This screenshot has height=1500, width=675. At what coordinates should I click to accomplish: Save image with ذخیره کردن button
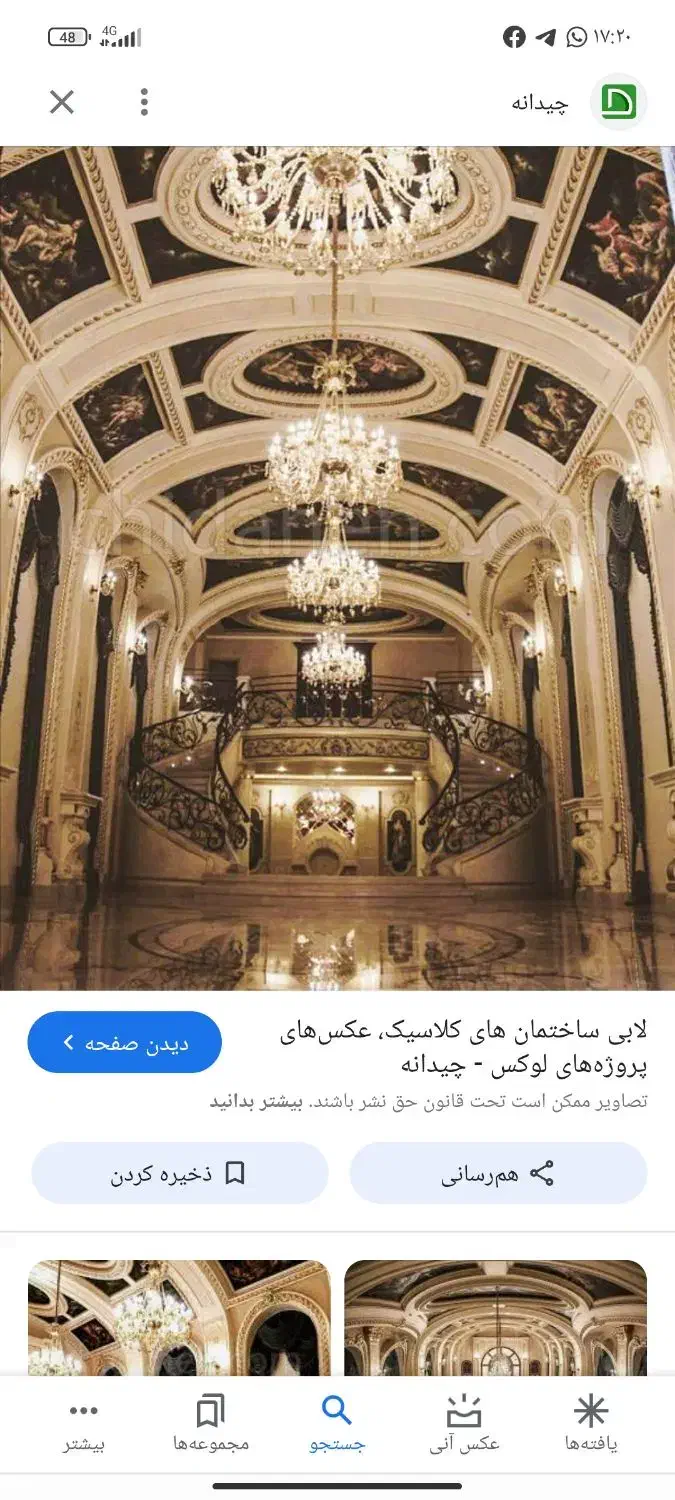[x=180, y=1173]
